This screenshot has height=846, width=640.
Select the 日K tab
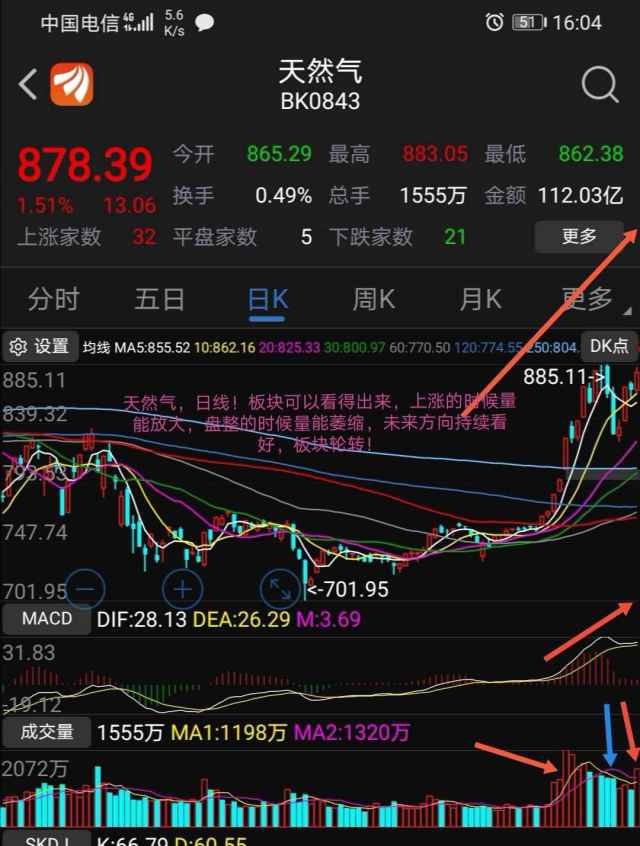tap(267, 299)
